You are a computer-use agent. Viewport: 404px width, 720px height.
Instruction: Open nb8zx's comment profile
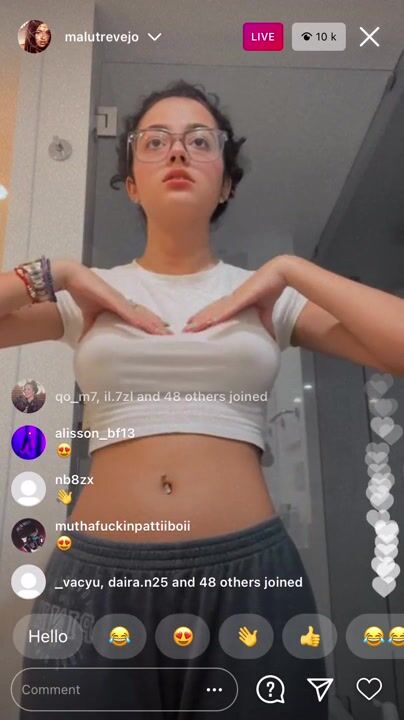click(28, 489)
